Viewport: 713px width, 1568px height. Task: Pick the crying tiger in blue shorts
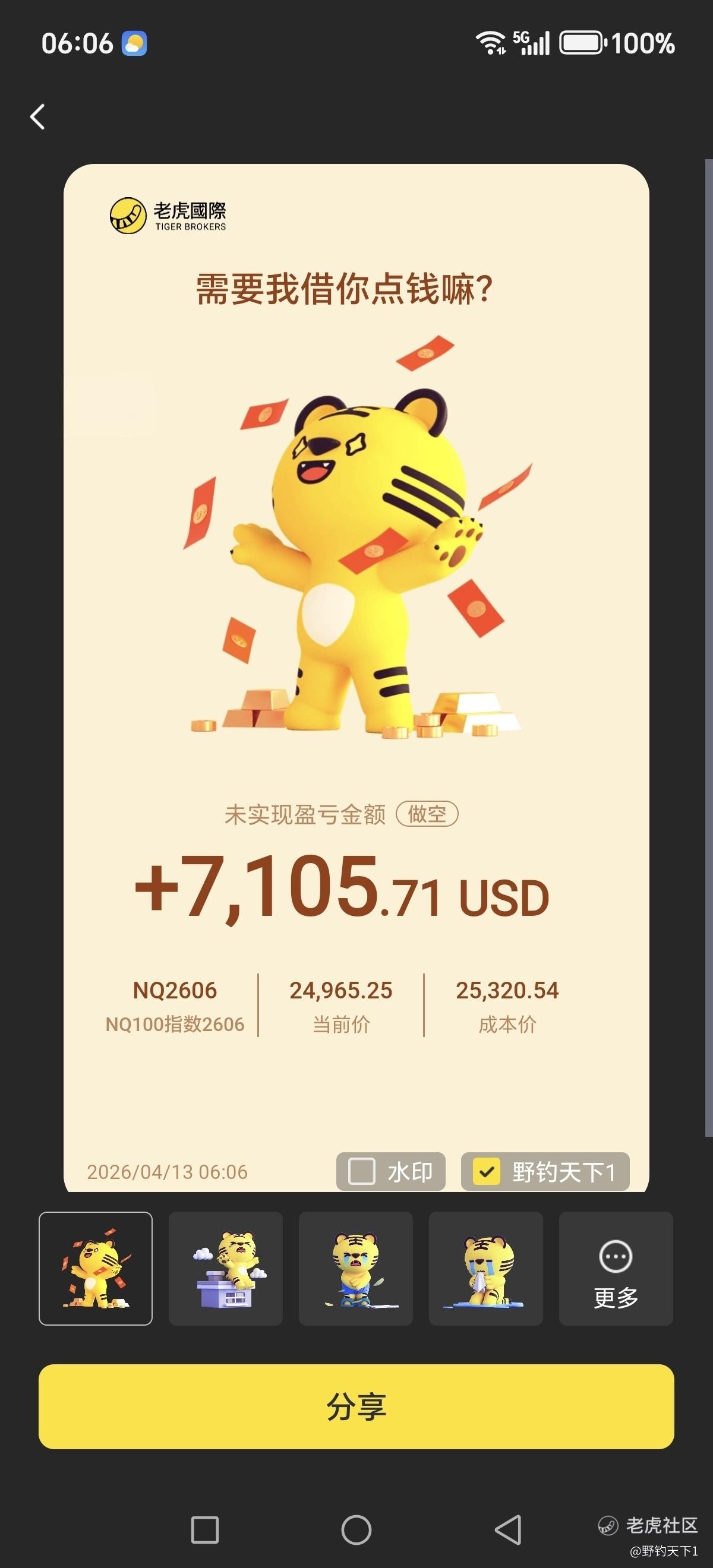click(355, 1268)
